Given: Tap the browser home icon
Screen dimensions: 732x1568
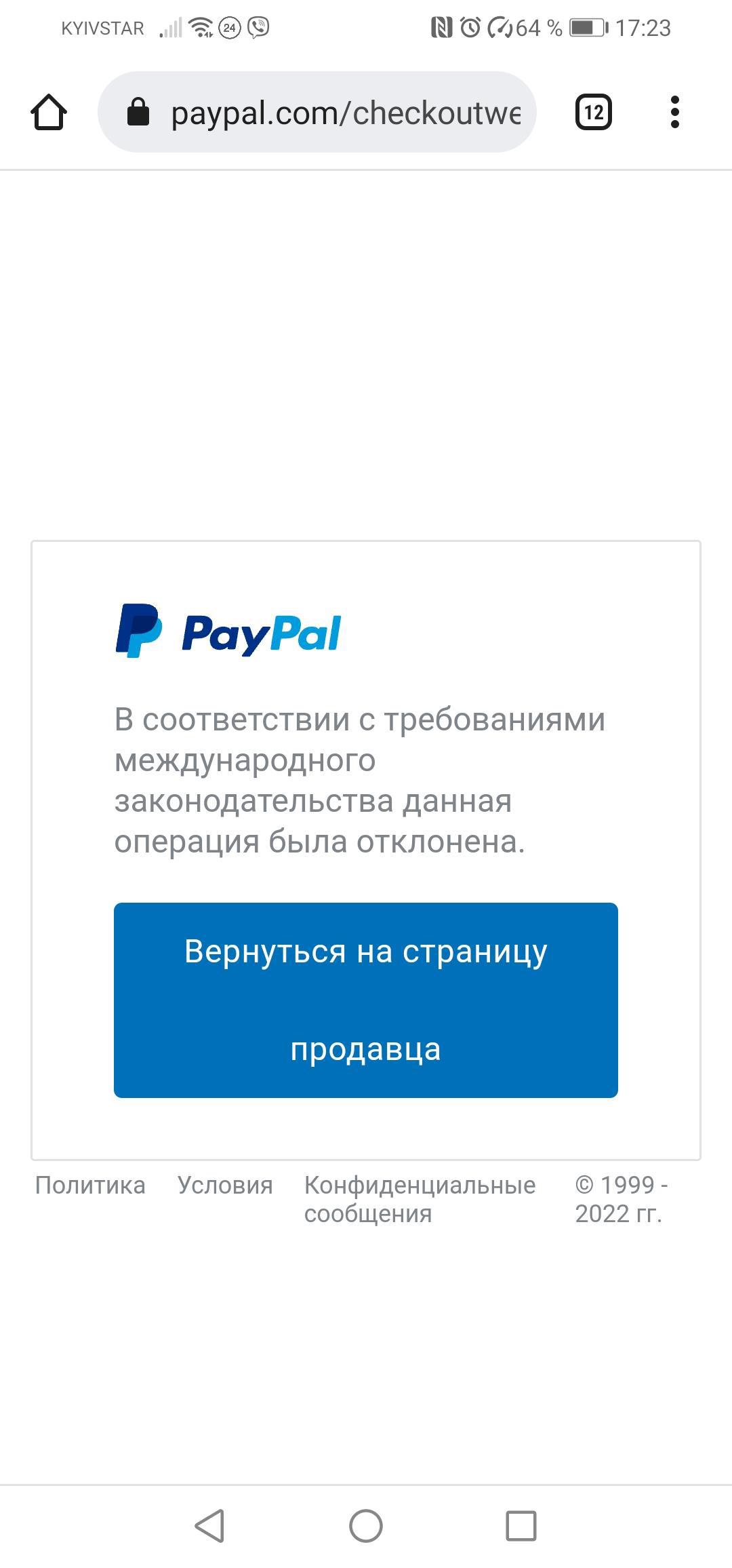Looking at the screenshot, I should pos(49,112).
